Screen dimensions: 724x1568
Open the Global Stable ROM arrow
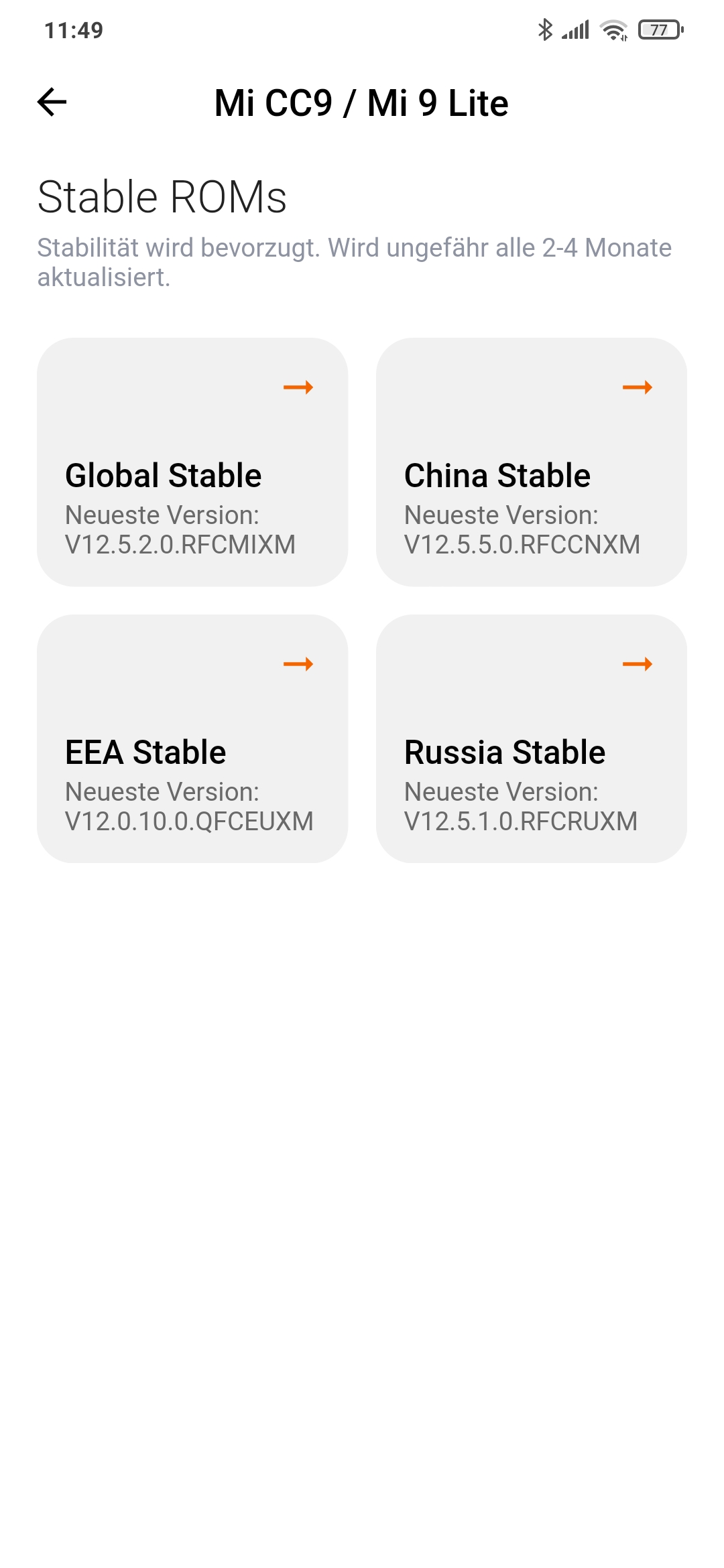click(298, 387)
